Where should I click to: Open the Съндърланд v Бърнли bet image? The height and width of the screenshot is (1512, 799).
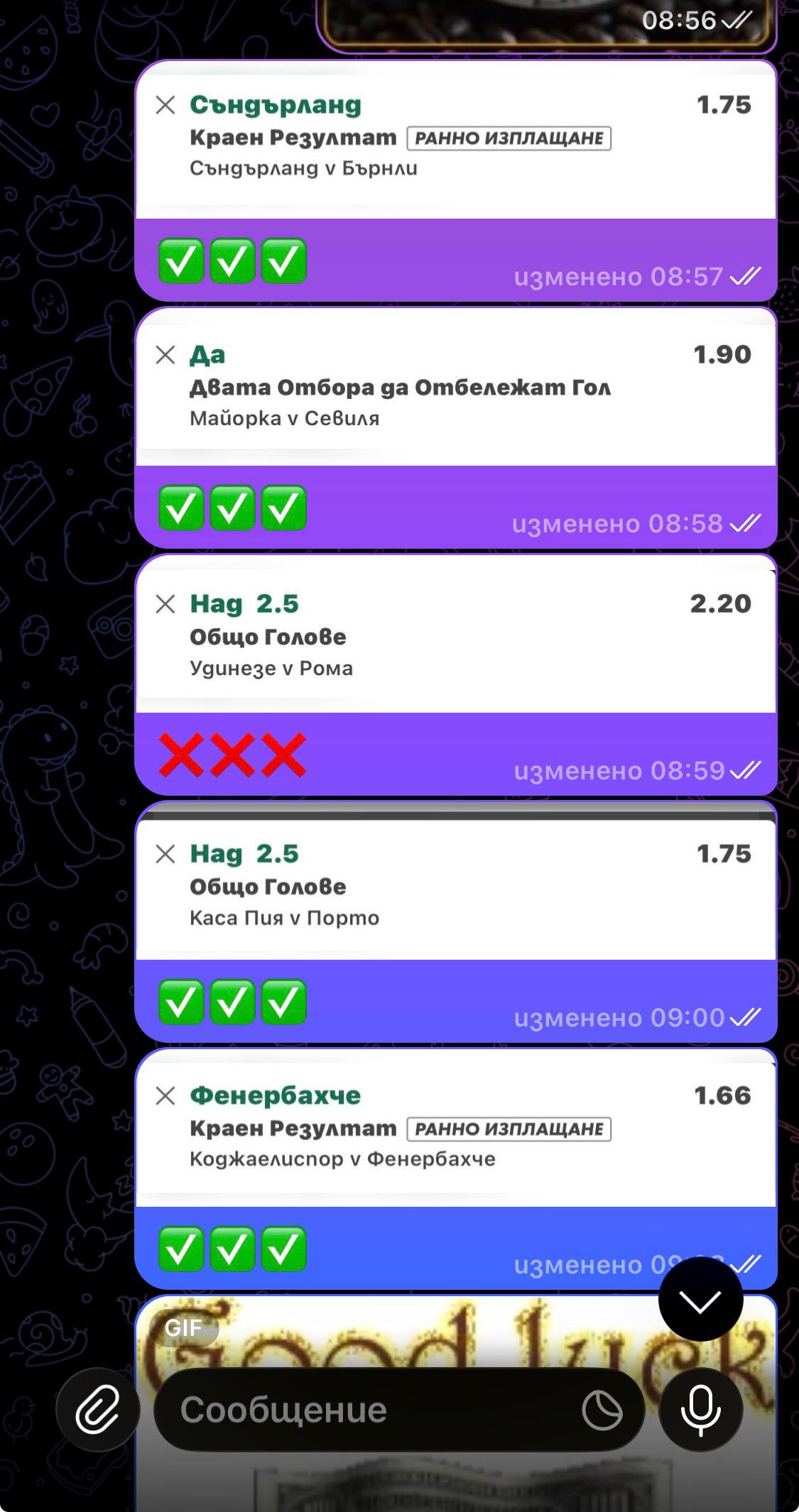tap(455, 139)
